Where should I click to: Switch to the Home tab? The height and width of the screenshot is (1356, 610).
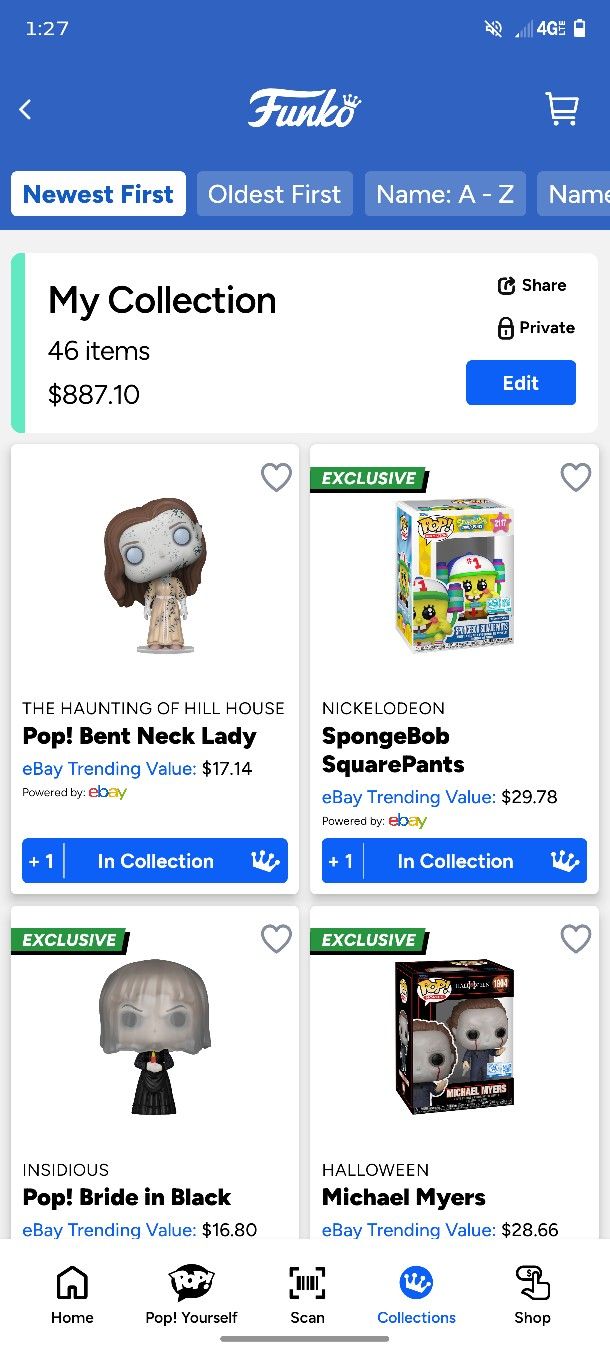[x=72, y=1295]
